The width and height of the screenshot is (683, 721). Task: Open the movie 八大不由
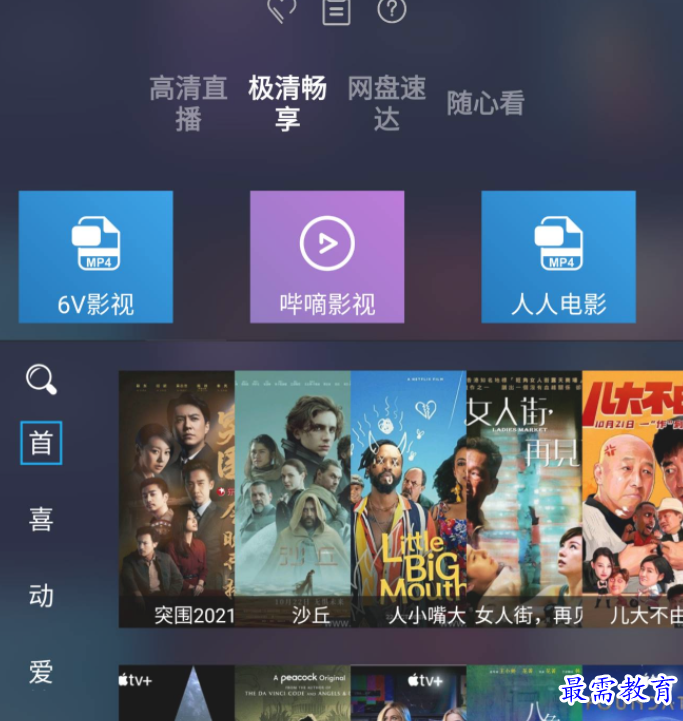[x=632, y=498]
